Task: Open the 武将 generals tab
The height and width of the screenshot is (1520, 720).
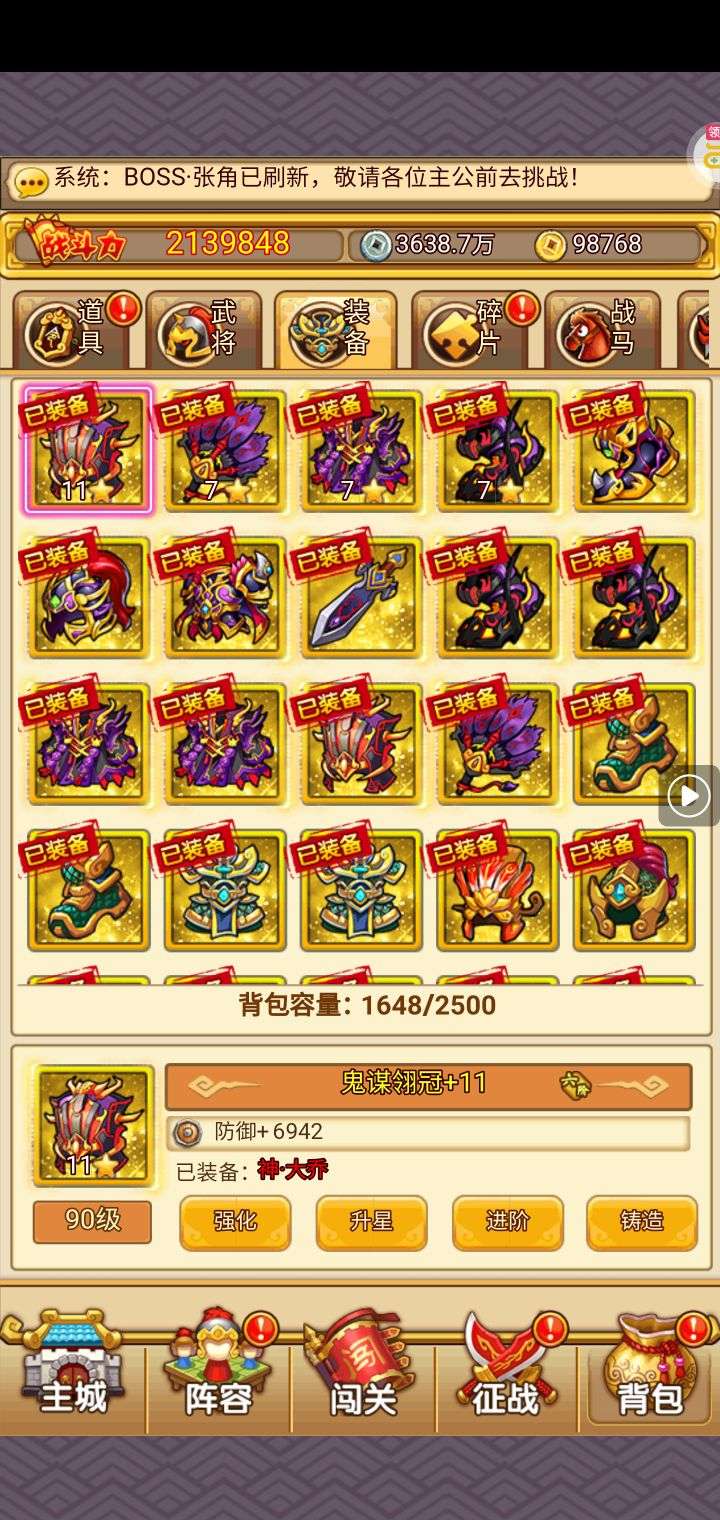Action: [x=204, y=330]
